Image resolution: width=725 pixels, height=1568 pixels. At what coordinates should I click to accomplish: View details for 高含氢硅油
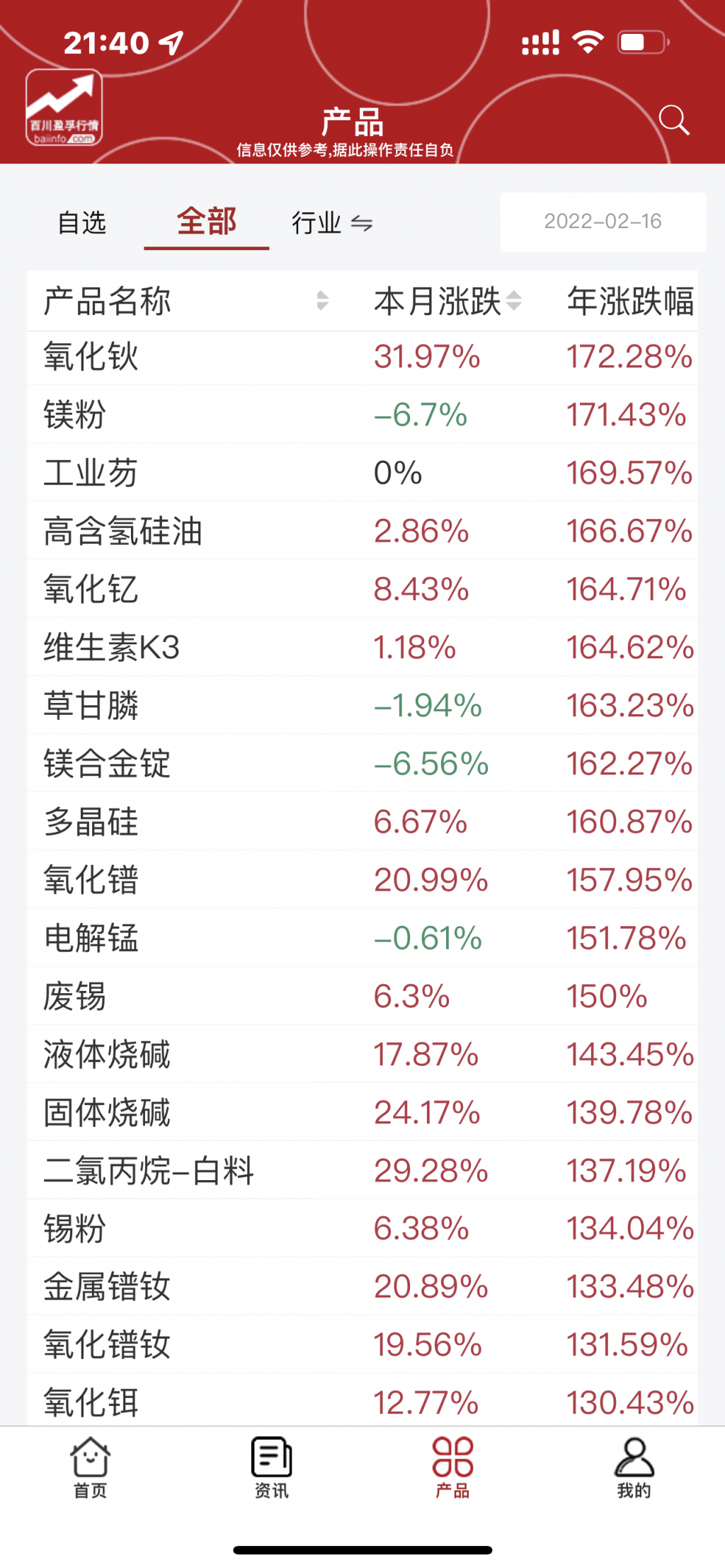(x=362, y=531)
